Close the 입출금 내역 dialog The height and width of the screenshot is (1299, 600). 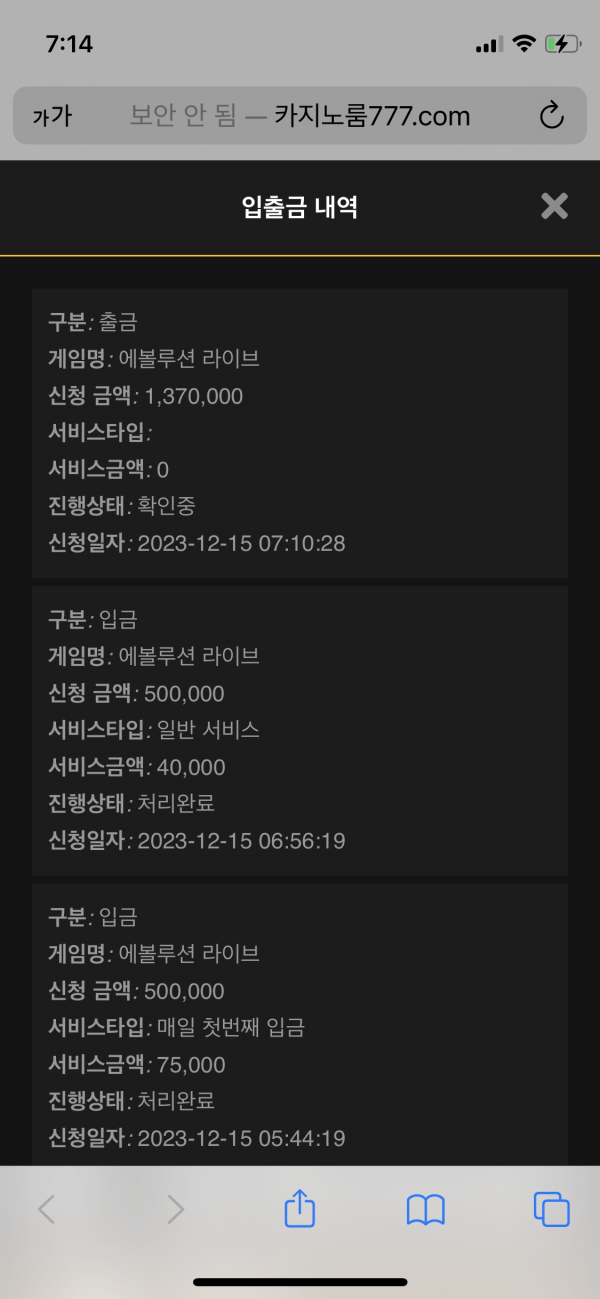(554, 206)
